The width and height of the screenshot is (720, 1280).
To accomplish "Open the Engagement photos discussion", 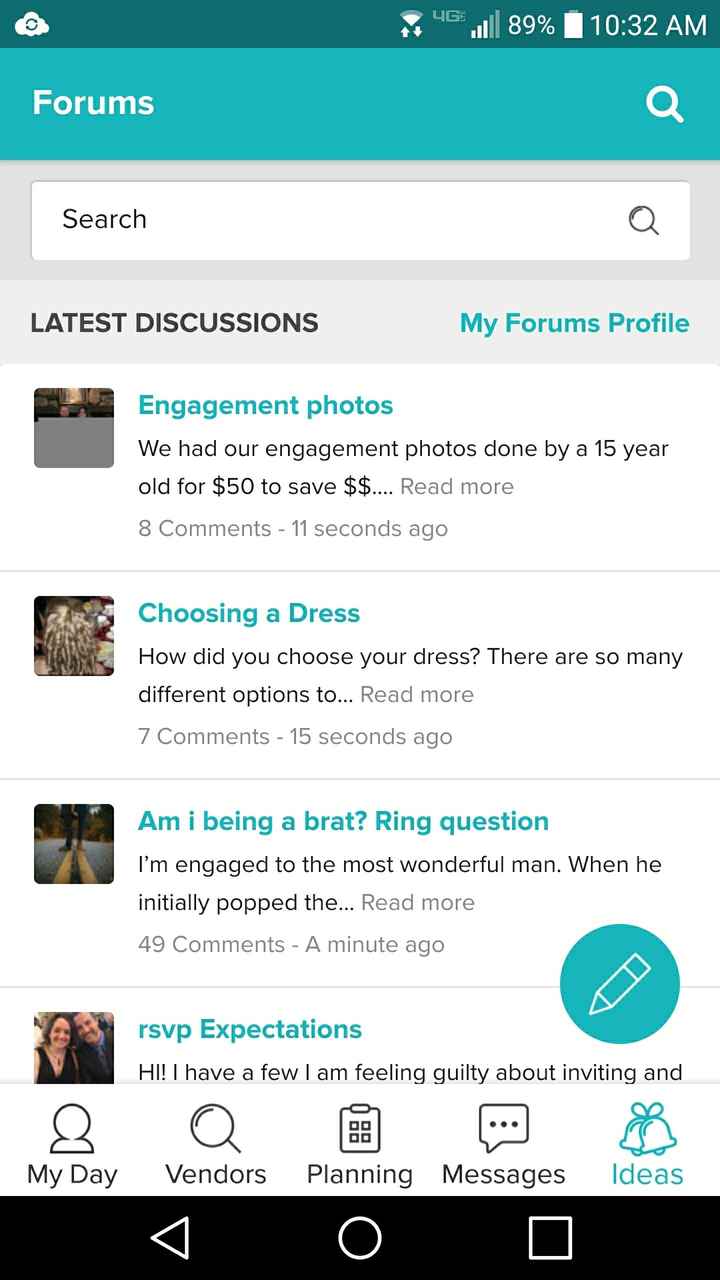I will coord(265,405).
